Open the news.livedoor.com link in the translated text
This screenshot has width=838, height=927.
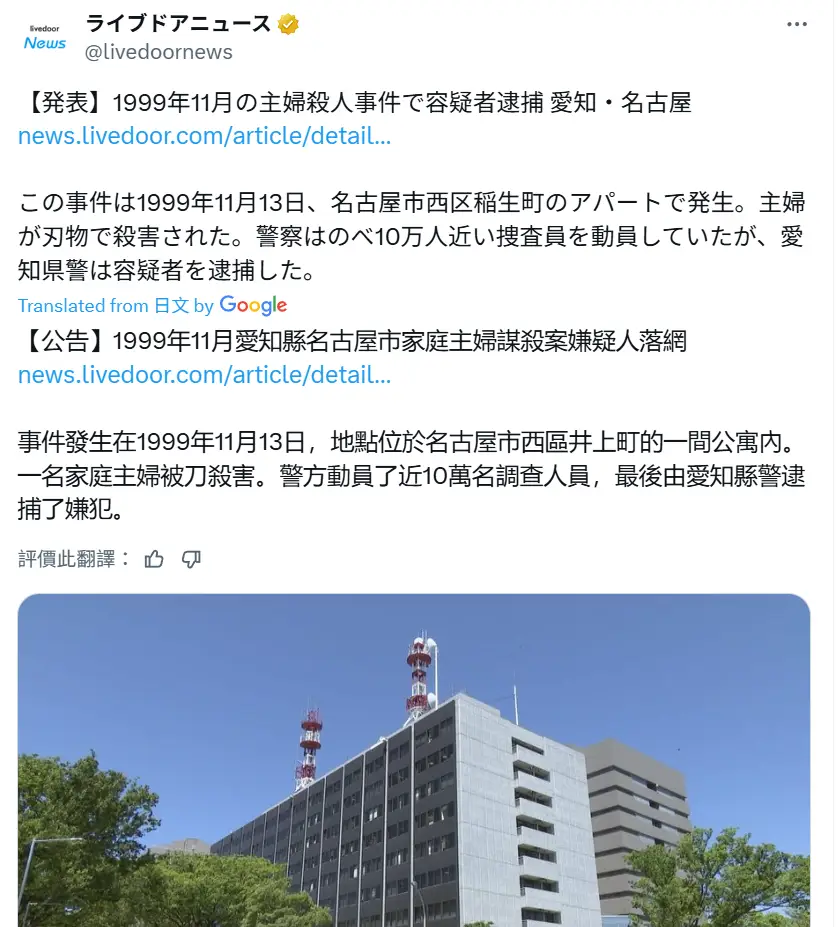(x=204, y=375)
